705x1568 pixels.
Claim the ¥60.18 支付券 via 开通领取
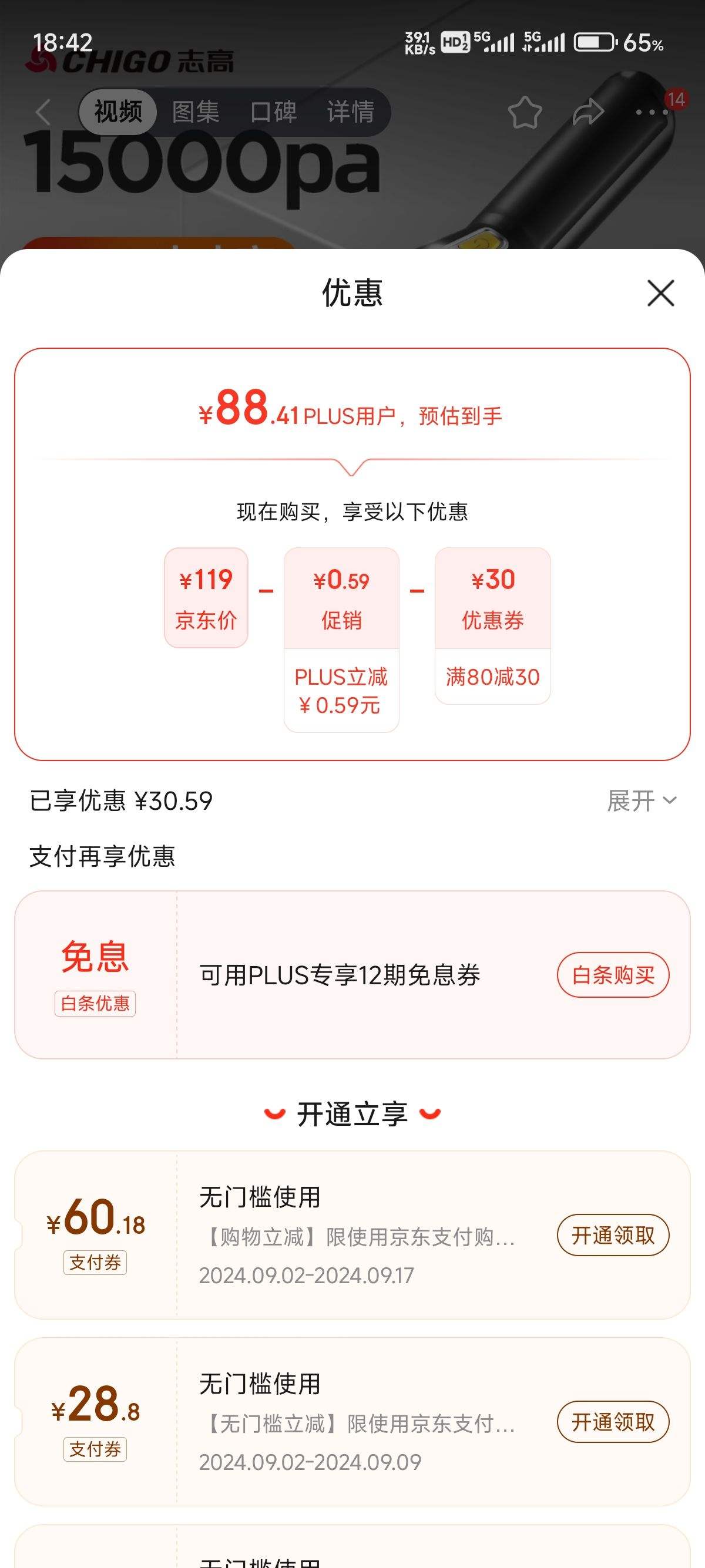click(x=612, y=1235)
